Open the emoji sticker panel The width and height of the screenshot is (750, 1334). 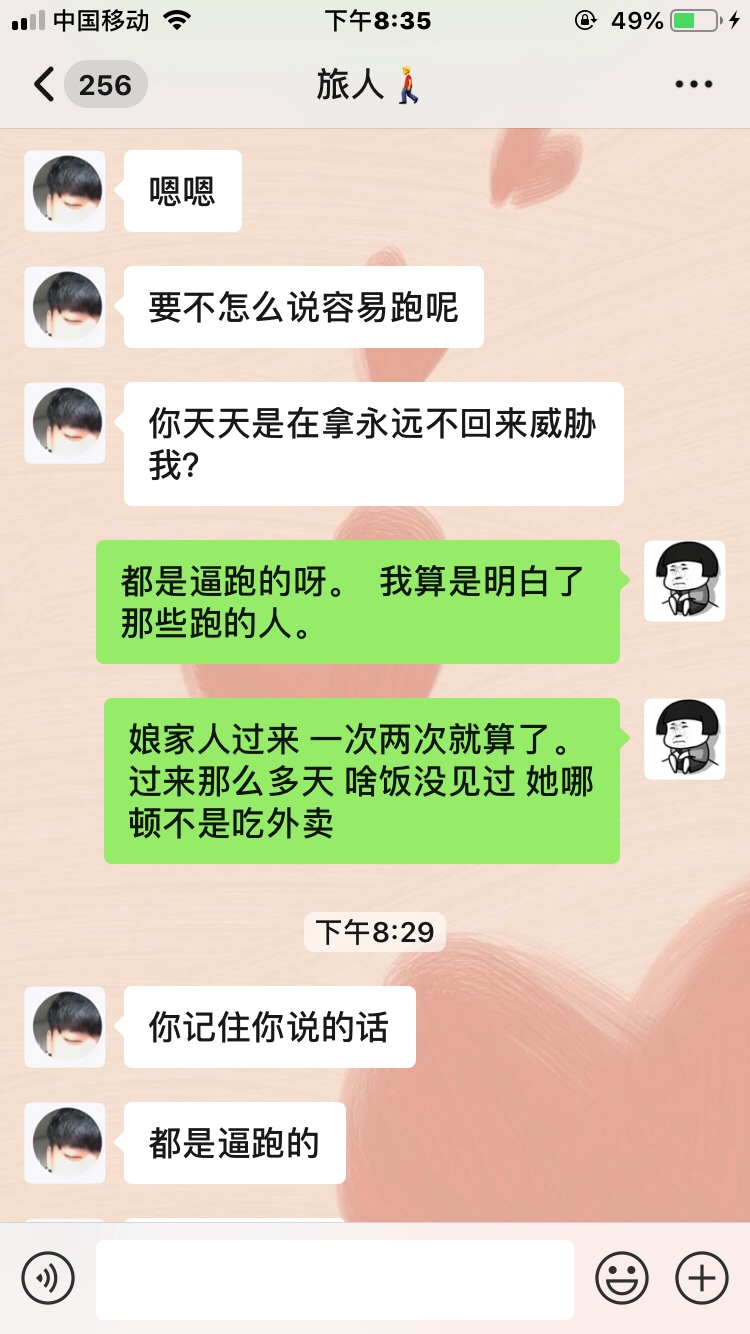(621, 1278)
